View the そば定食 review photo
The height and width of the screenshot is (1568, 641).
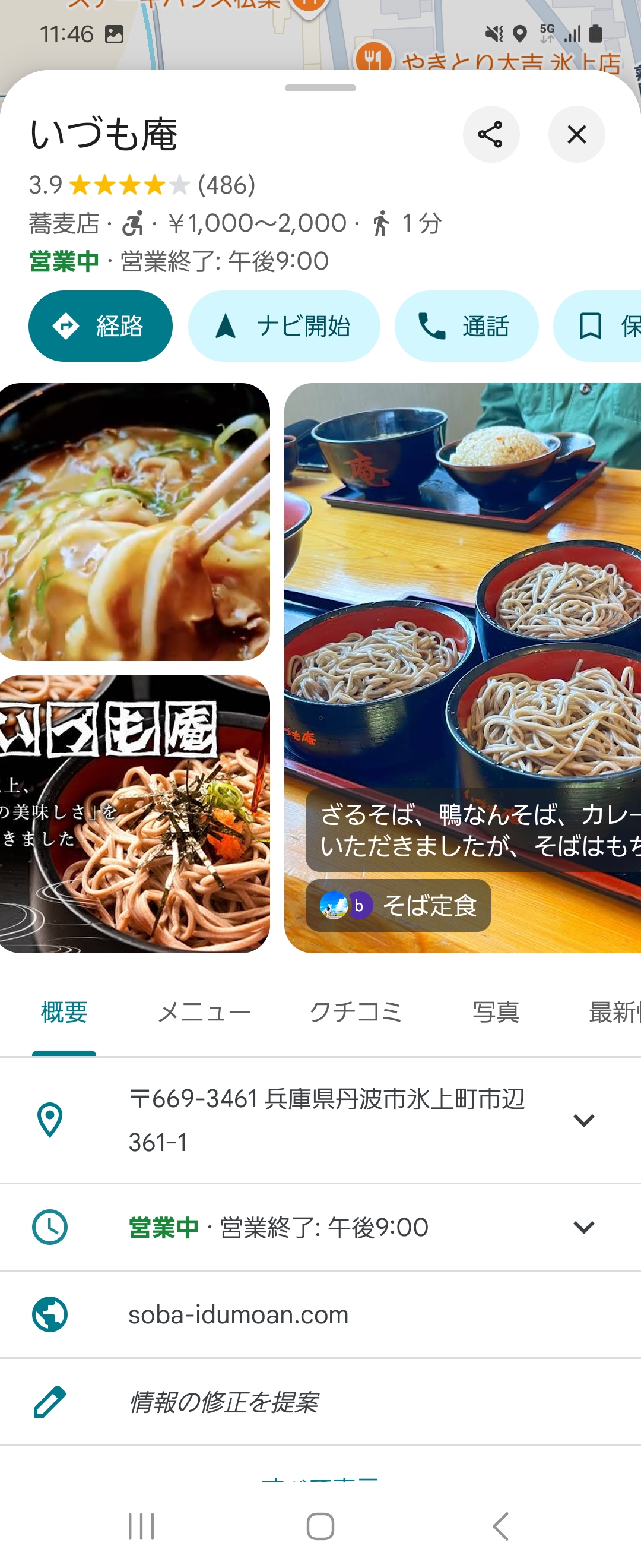click(462, 668)
